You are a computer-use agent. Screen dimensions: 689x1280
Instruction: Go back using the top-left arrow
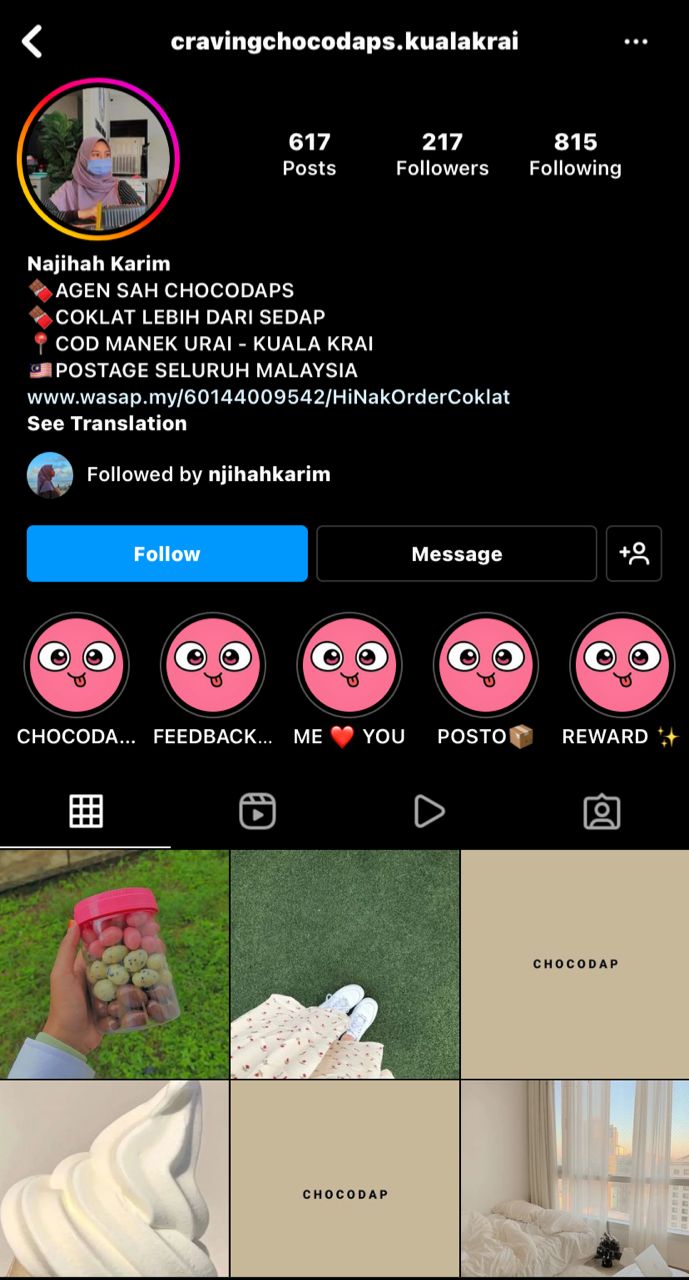point(32,42)
